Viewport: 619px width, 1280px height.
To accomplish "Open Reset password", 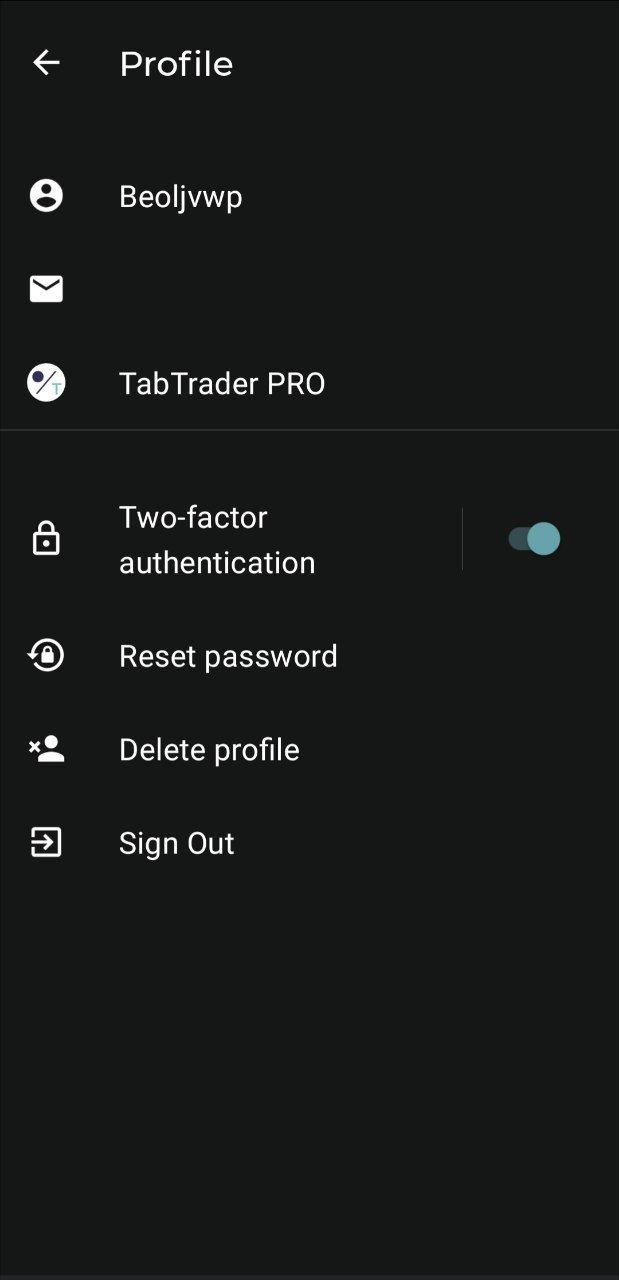I will [x=228, y=656].
